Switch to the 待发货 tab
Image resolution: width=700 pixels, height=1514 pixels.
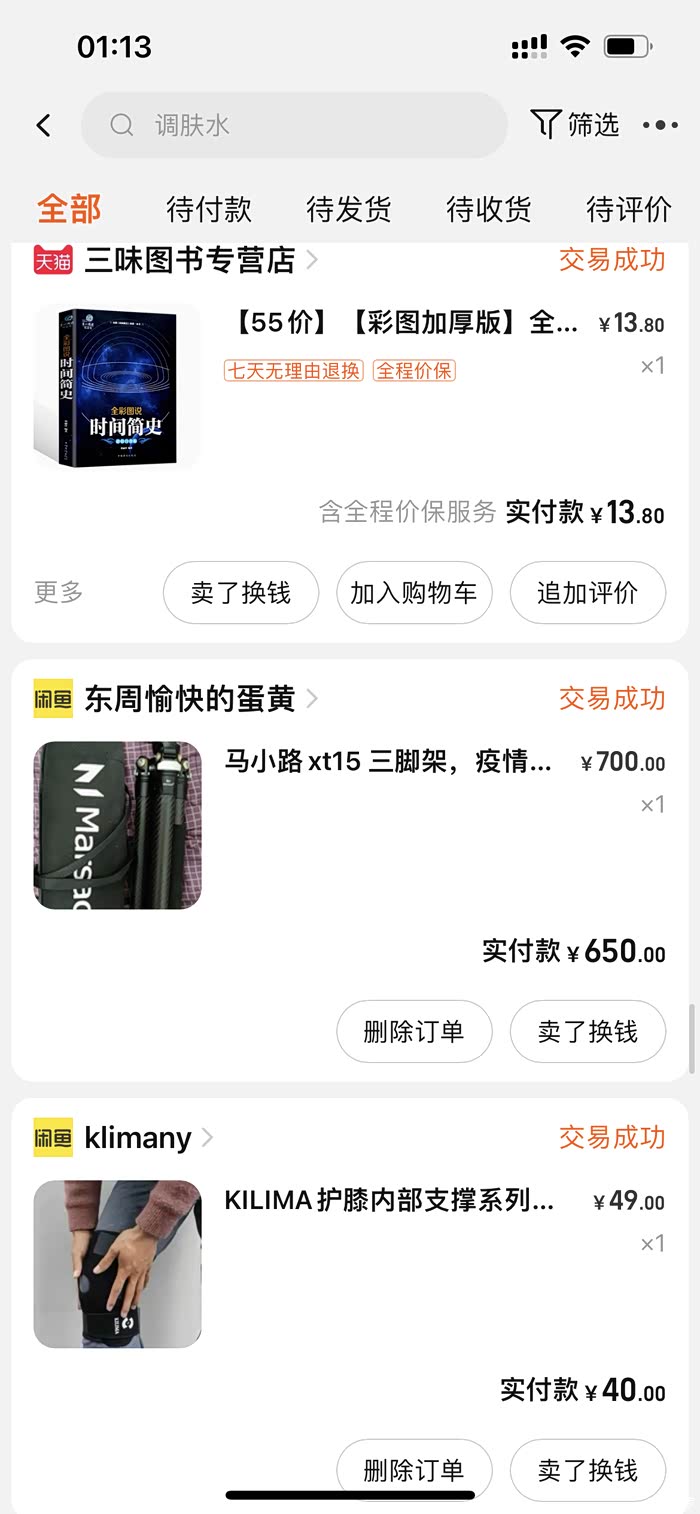(349, 209)
